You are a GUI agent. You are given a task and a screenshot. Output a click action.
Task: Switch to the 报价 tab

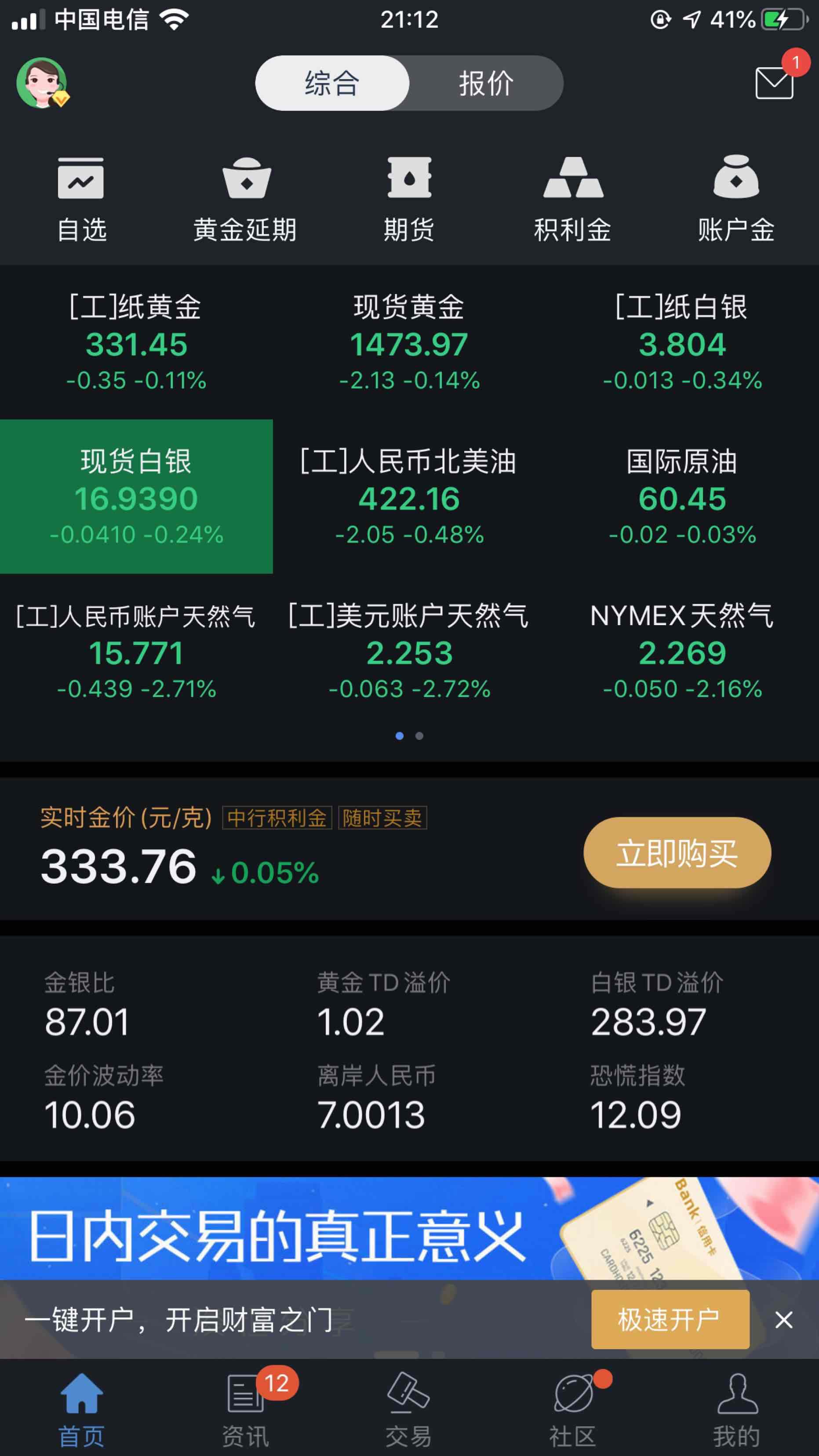tap(486, 83)
